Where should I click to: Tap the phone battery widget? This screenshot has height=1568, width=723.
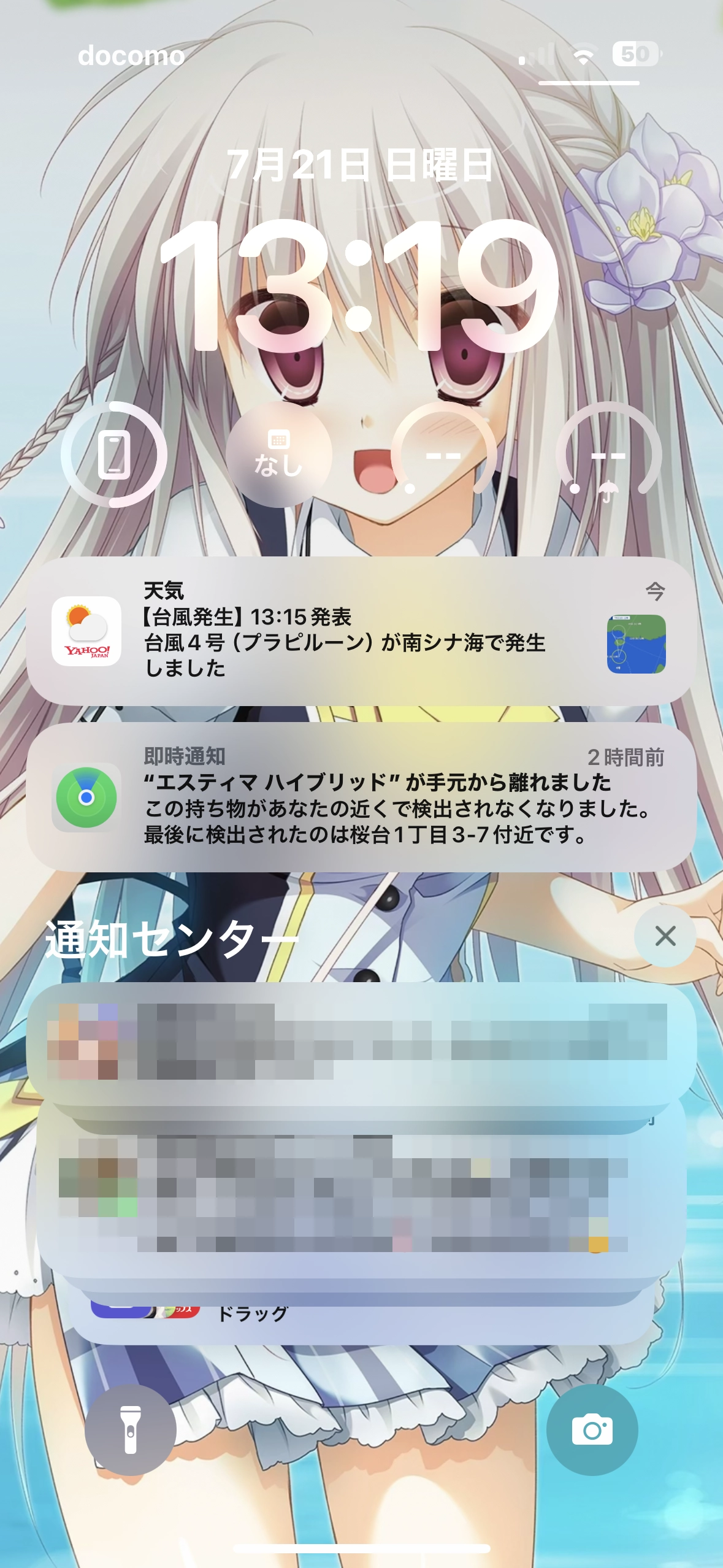[114, 455]
